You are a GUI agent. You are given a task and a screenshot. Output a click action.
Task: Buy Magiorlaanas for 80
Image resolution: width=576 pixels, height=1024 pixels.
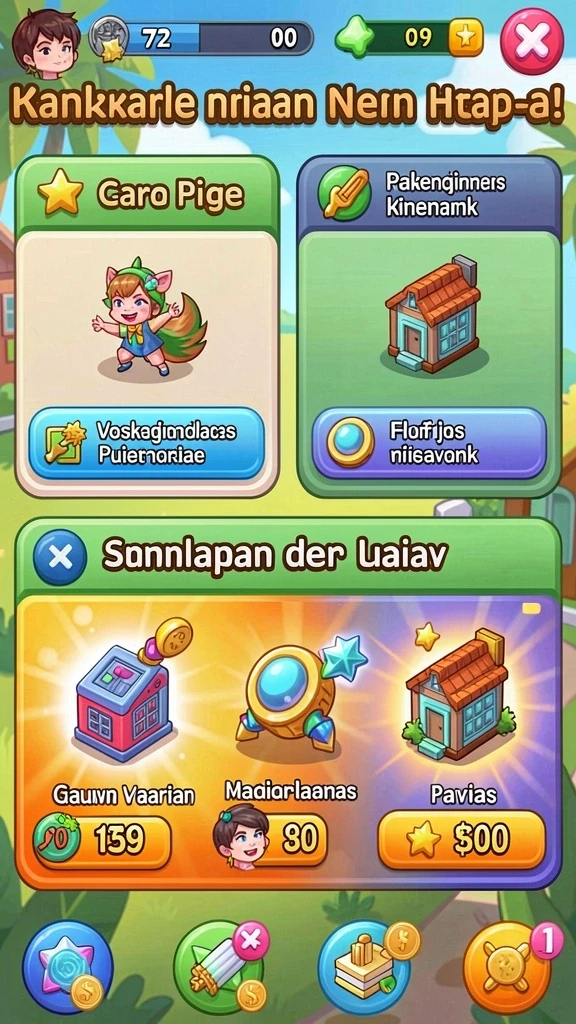coord(270,839)
